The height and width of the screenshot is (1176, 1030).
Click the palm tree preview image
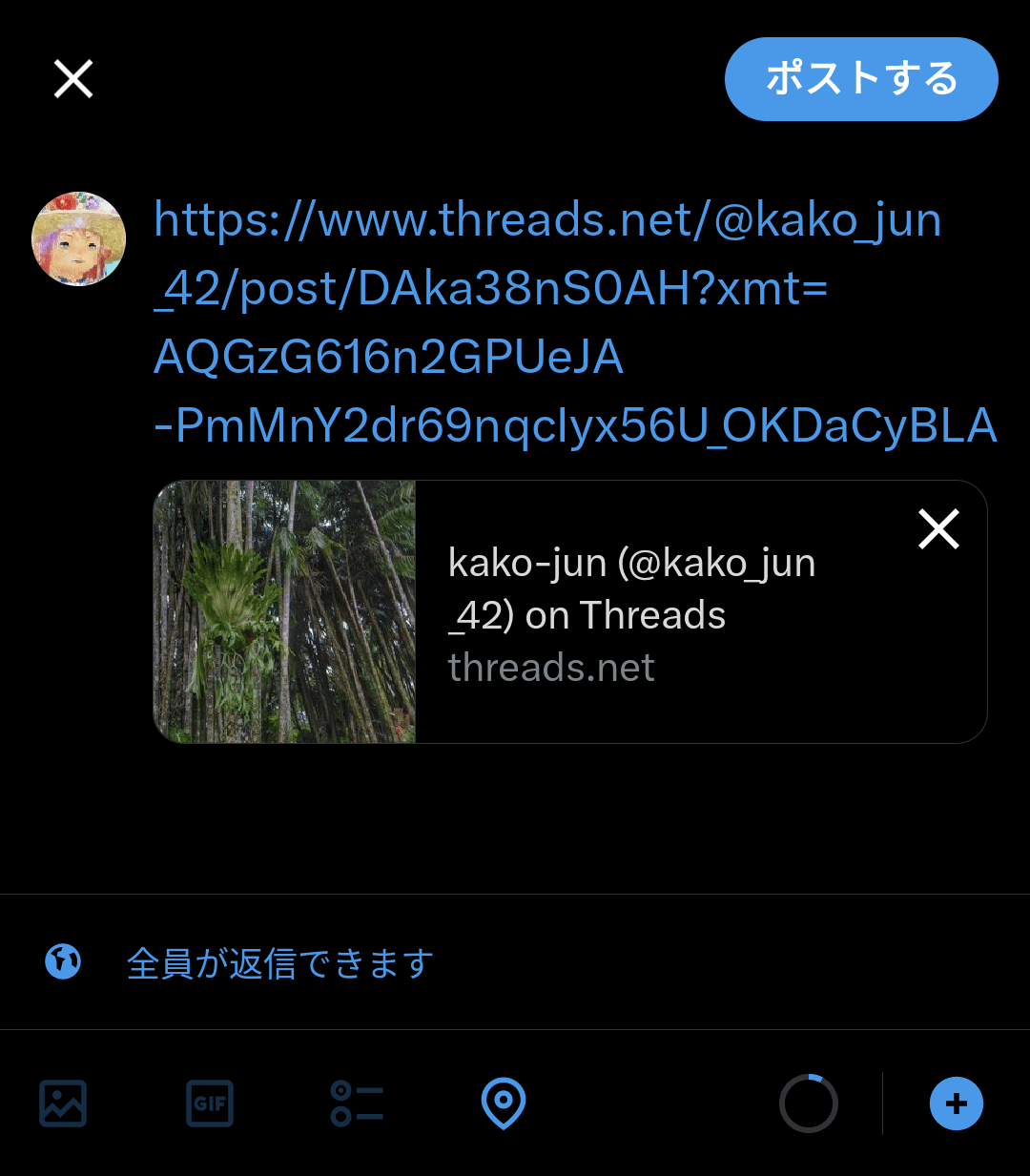(x=283, y=610)
